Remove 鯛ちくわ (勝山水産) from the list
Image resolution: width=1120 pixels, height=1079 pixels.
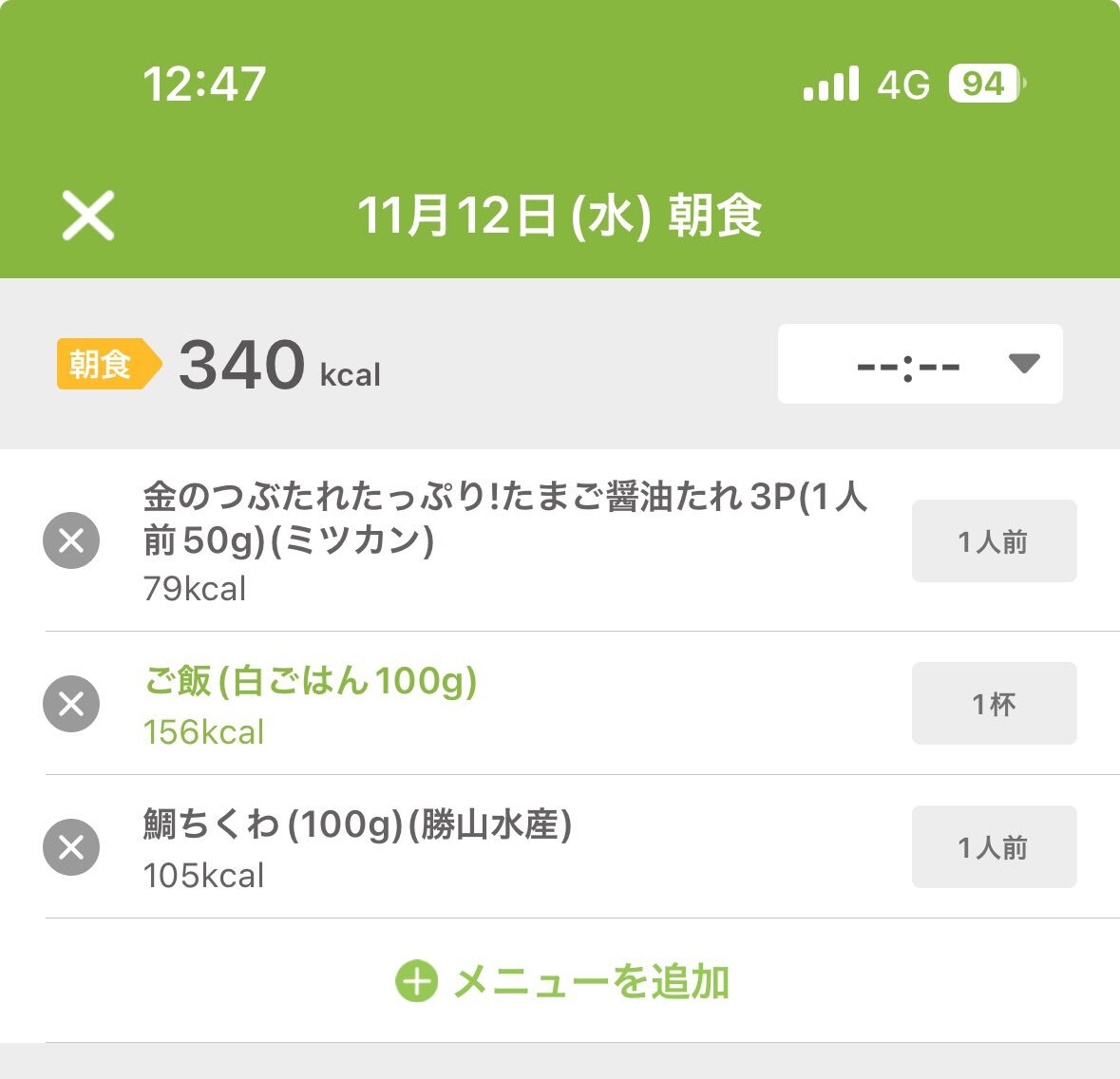(71, 847)
